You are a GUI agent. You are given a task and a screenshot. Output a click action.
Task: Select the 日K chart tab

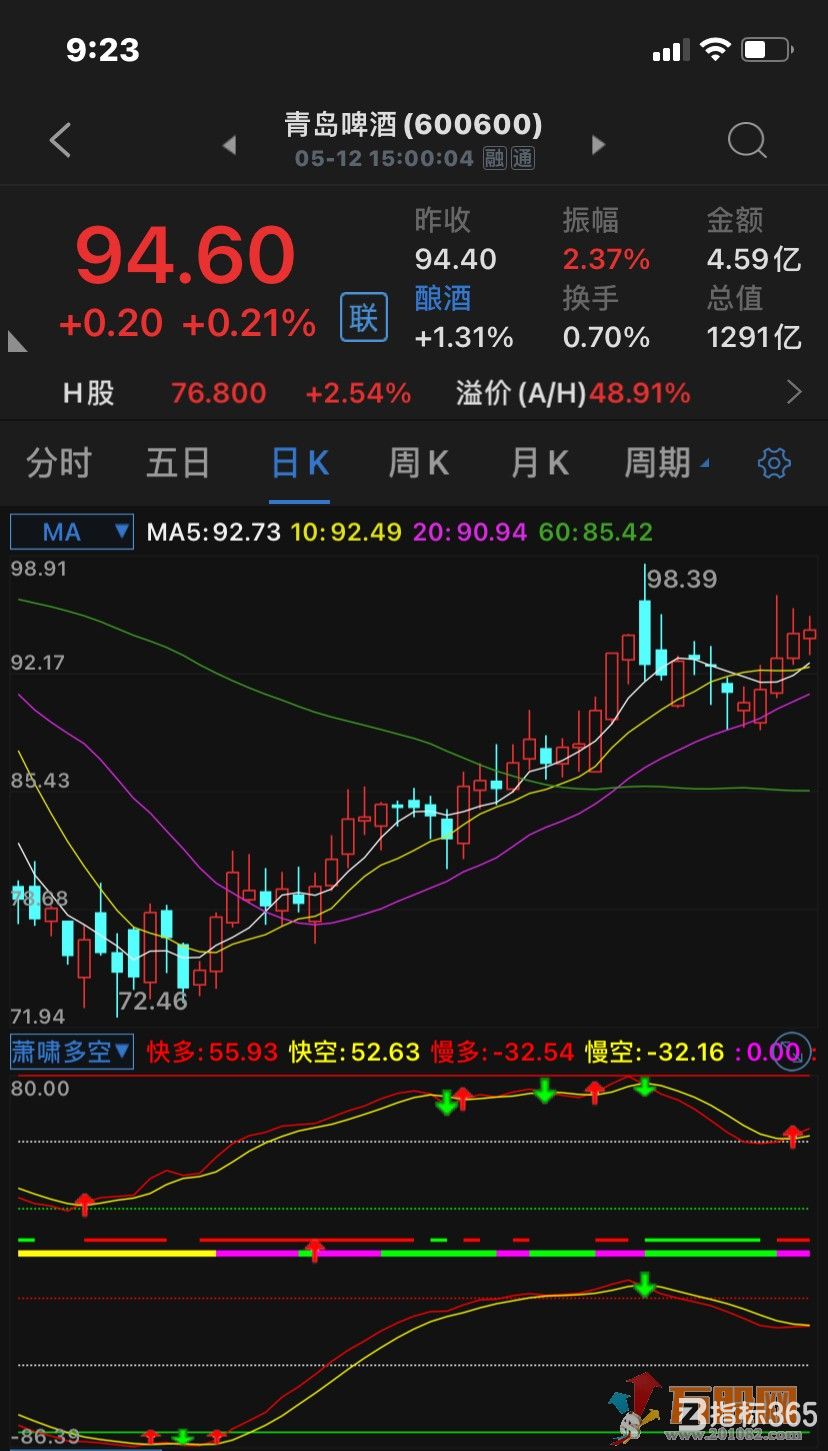[300, 463]
